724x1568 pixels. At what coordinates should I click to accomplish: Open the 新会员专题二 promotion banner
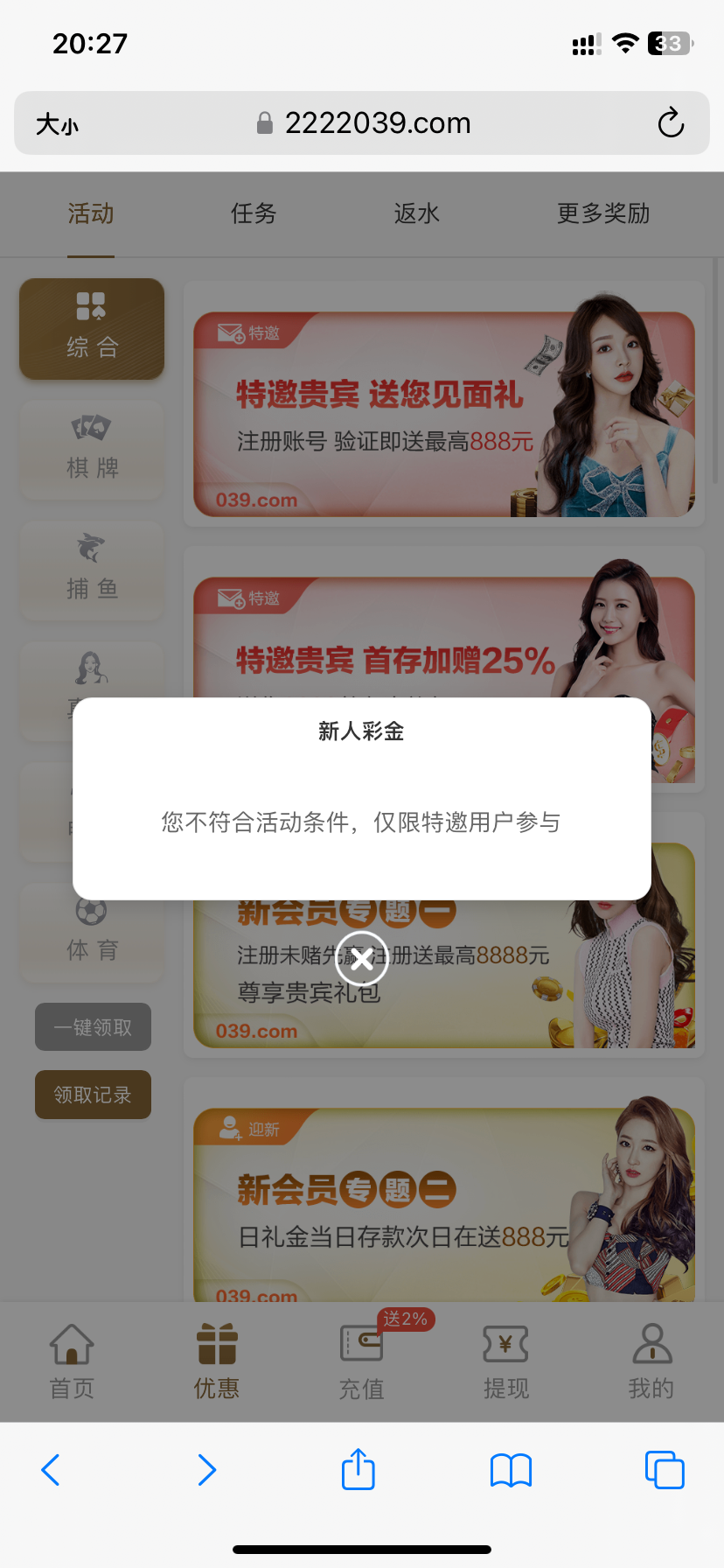[x=443, y=1204]
